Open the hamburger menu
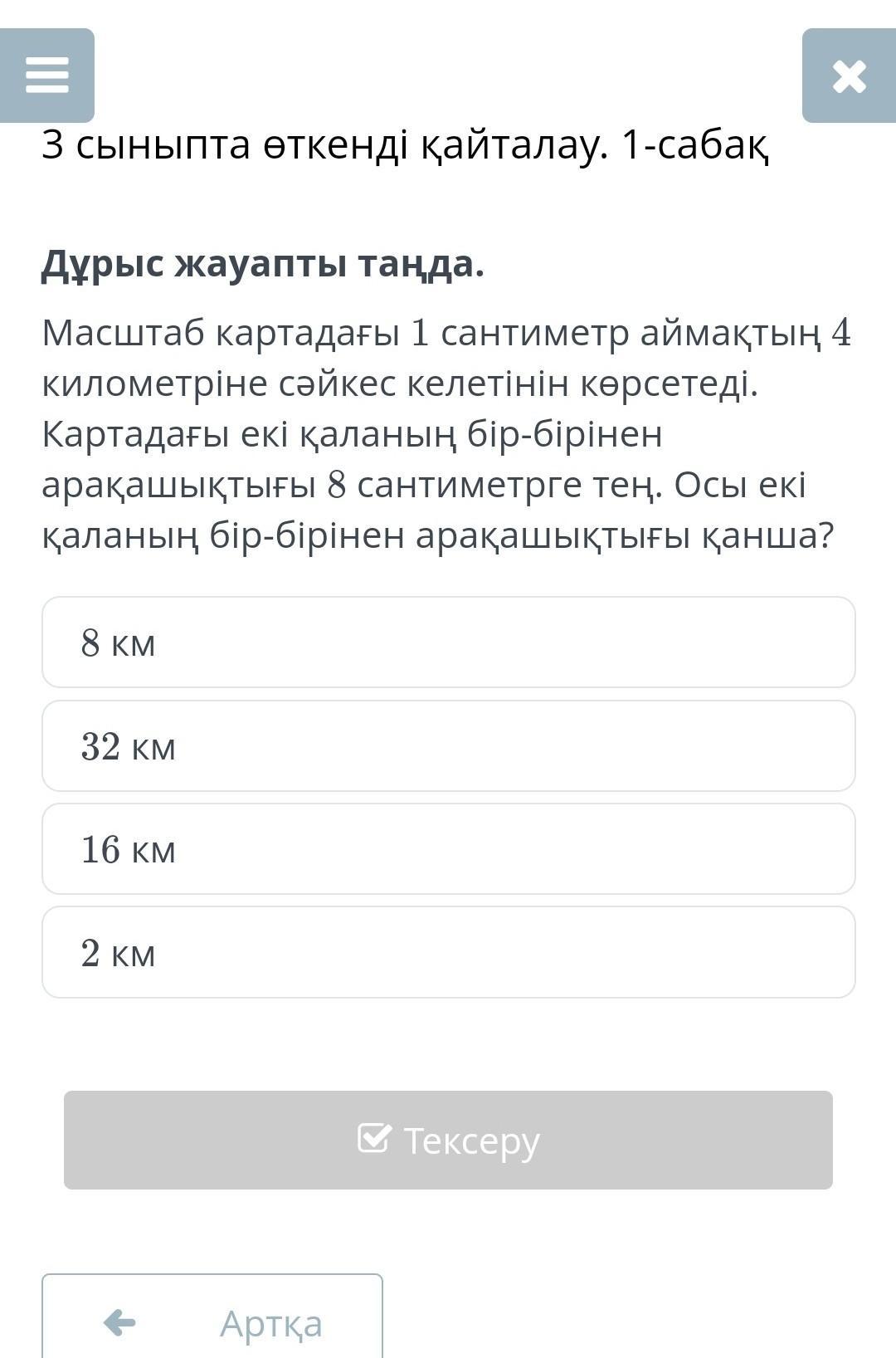The image size is (896, 1358). pyautogui.click(x=47, y=76)
